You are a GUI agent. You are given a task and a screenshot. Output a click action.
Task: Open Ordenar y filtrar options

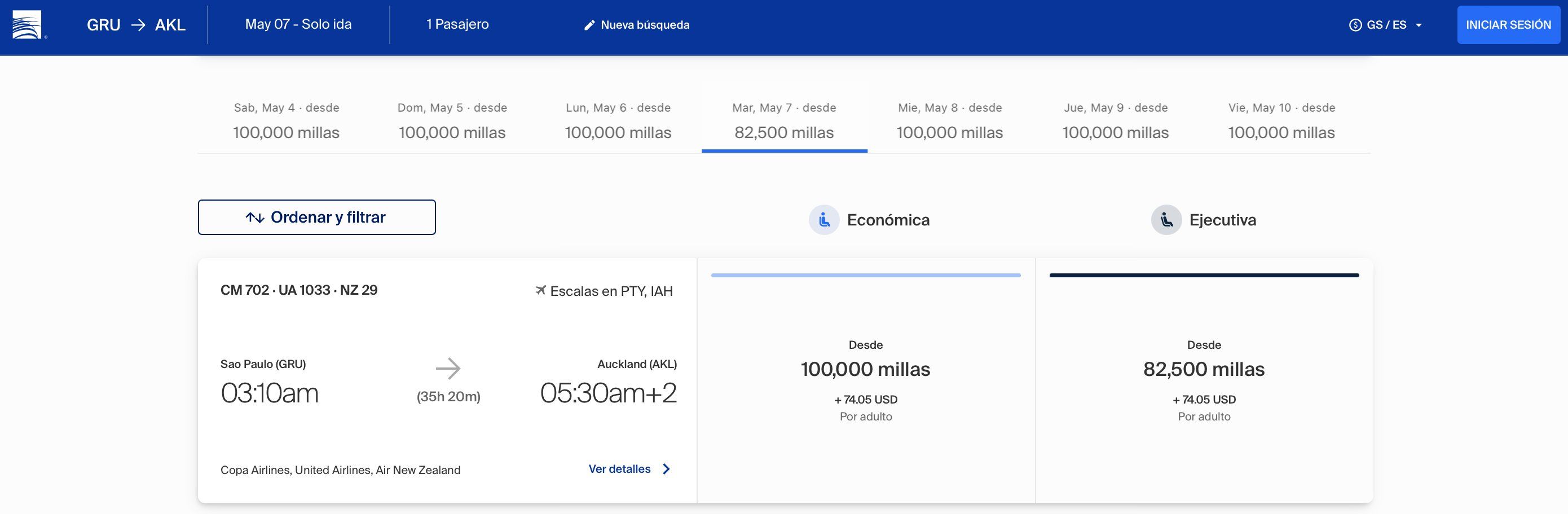(316, 217)
